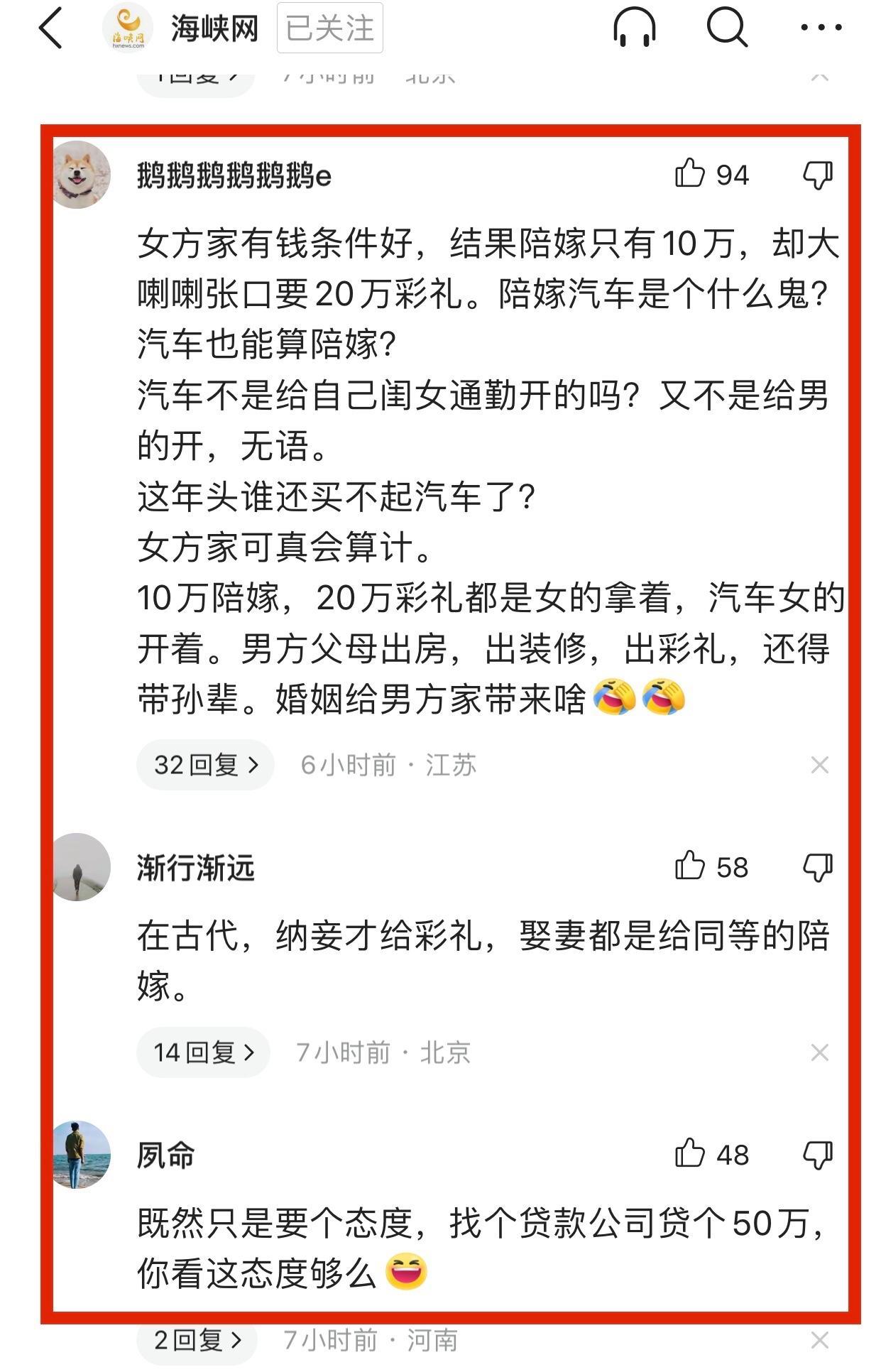Expand the 32回复 replies

point(205,765)
